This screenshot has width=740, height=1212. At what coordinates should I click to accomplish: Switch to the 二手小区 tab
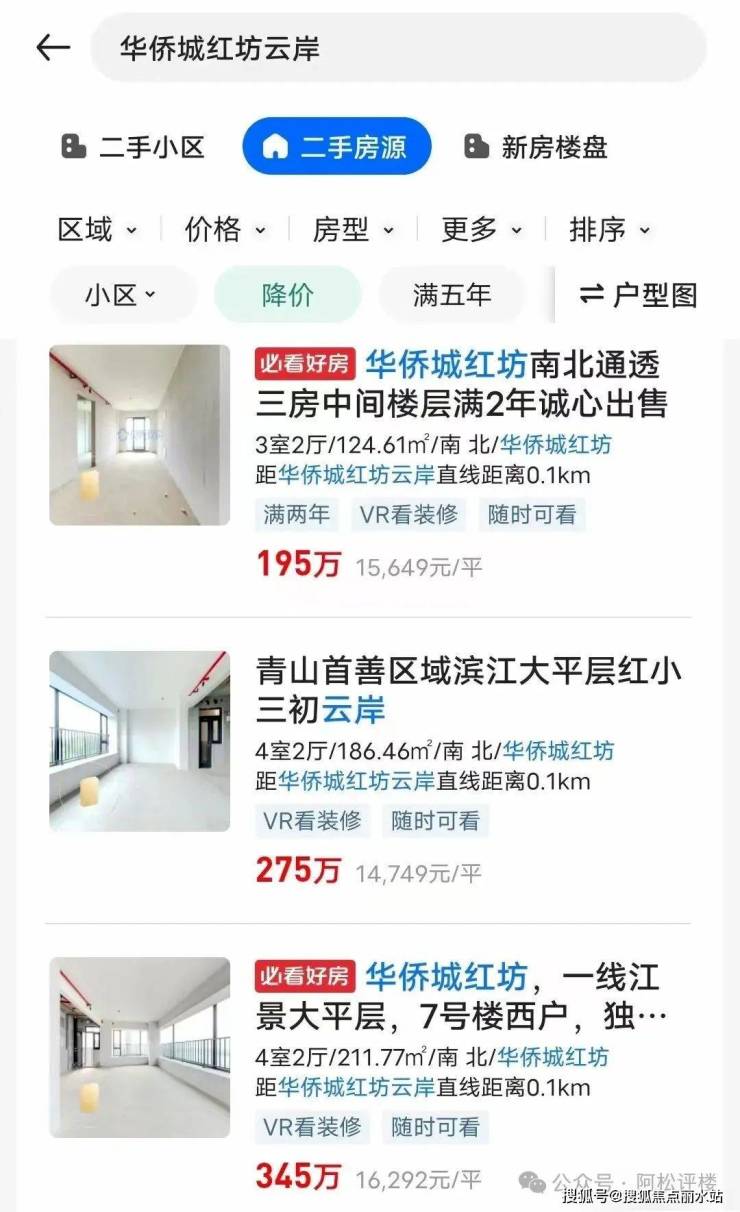tap(132, 148)
